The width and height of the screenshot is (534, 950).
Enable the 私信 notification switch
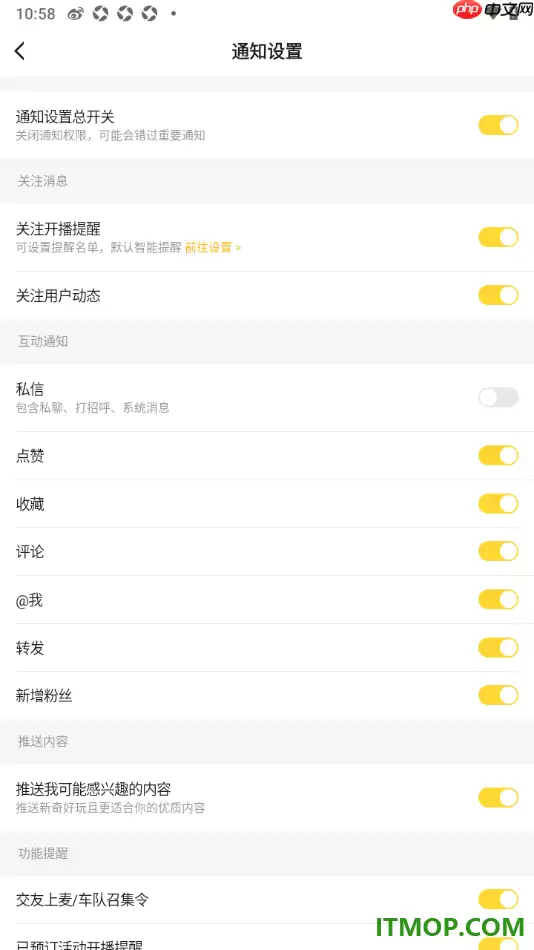498,397
